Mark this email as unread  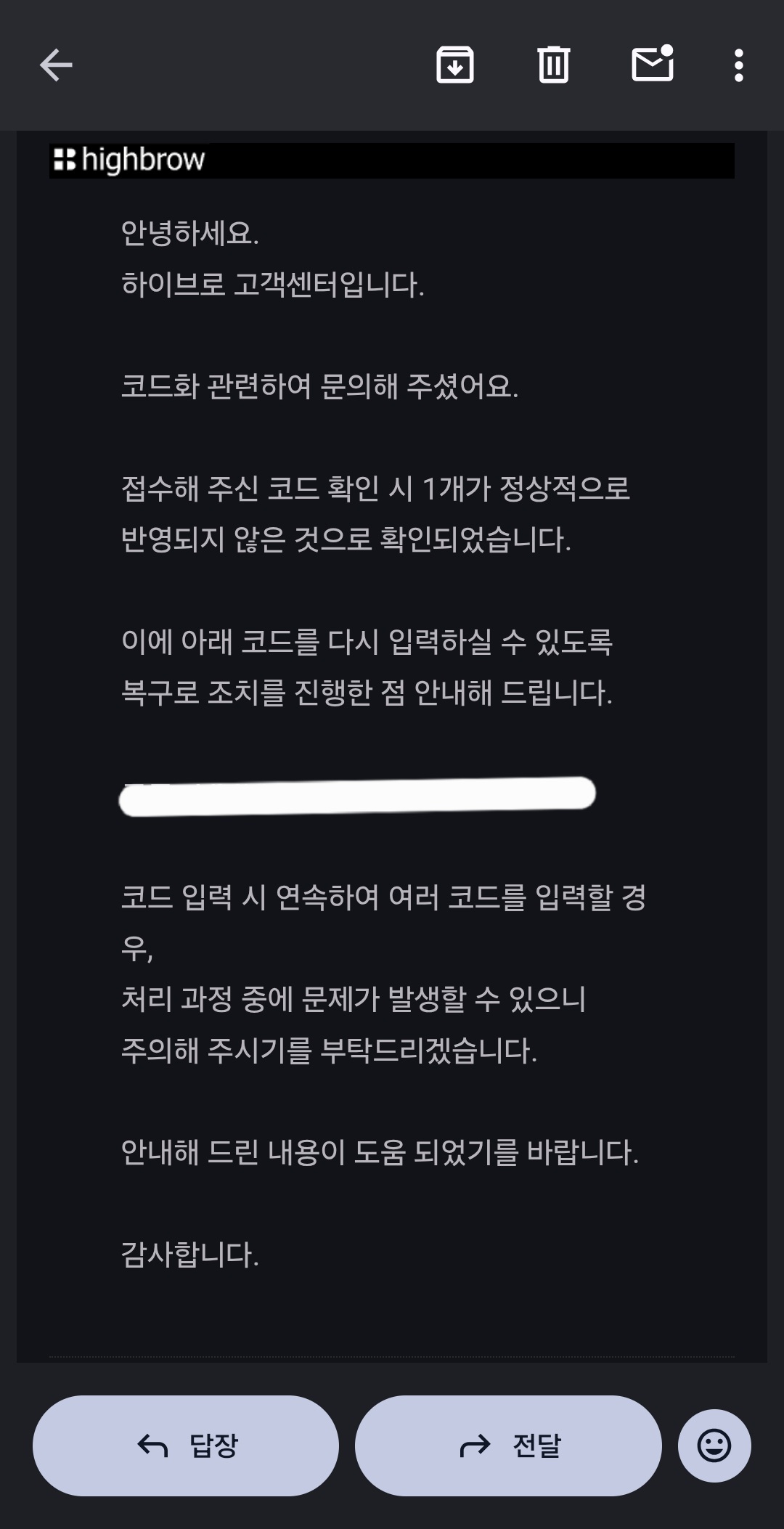coord(653,65)
